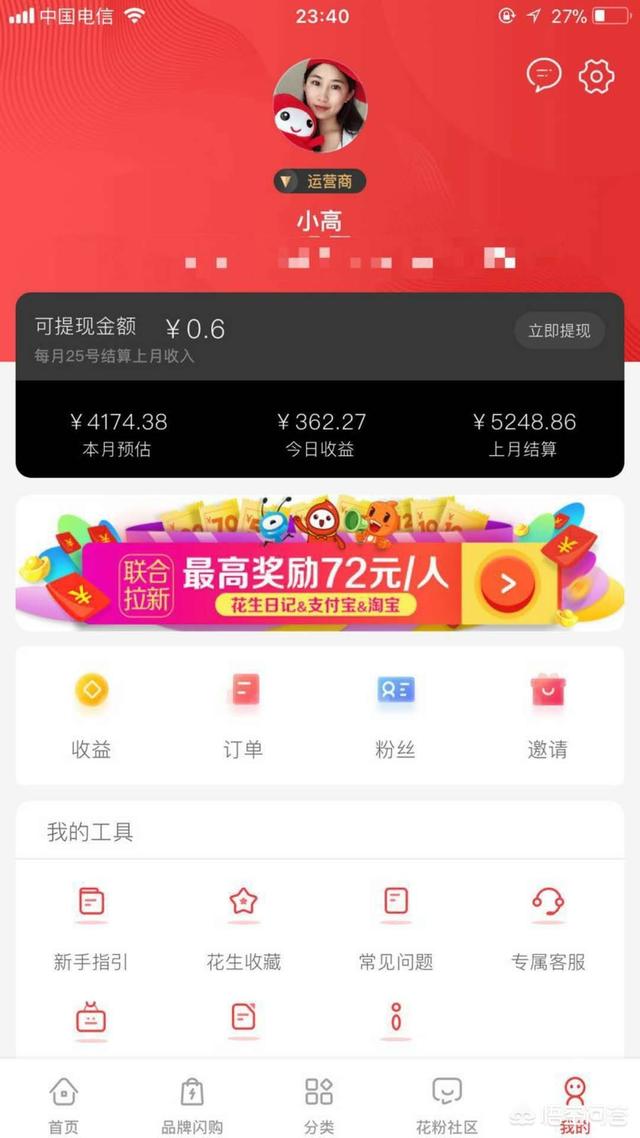Open 收益 earnings
The image size is (640, 1138).
[x=91, y=714]
